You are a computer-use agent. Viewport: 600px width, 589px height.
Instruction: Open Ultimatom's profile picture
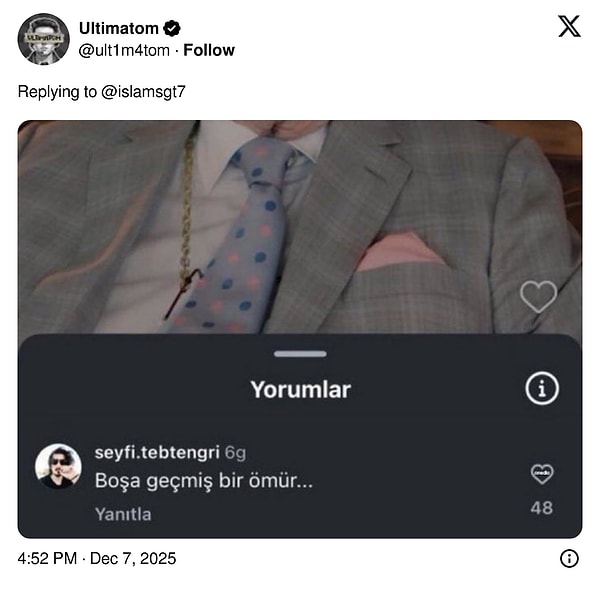tap(43, 39)
